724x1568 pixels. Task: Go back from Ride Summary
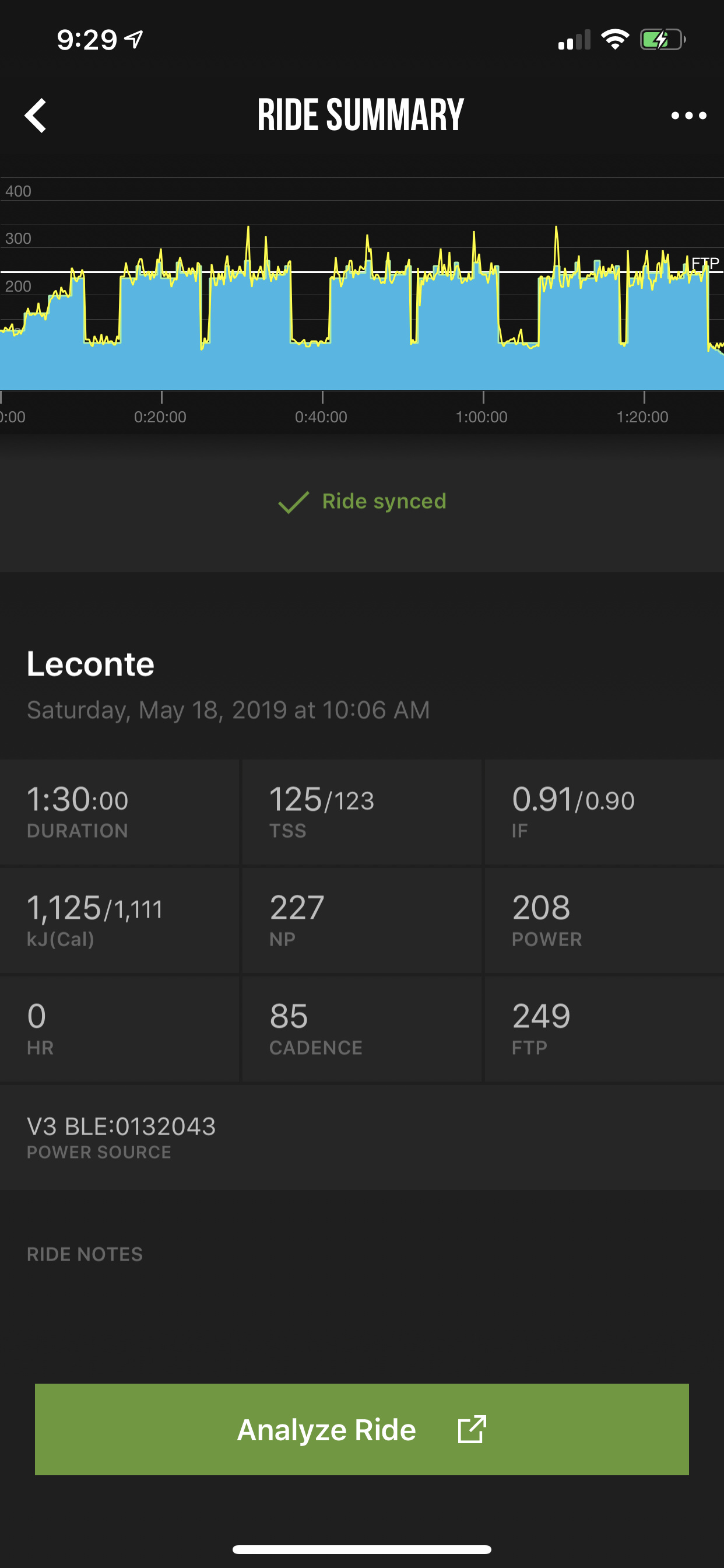click(x=36, y=115)
